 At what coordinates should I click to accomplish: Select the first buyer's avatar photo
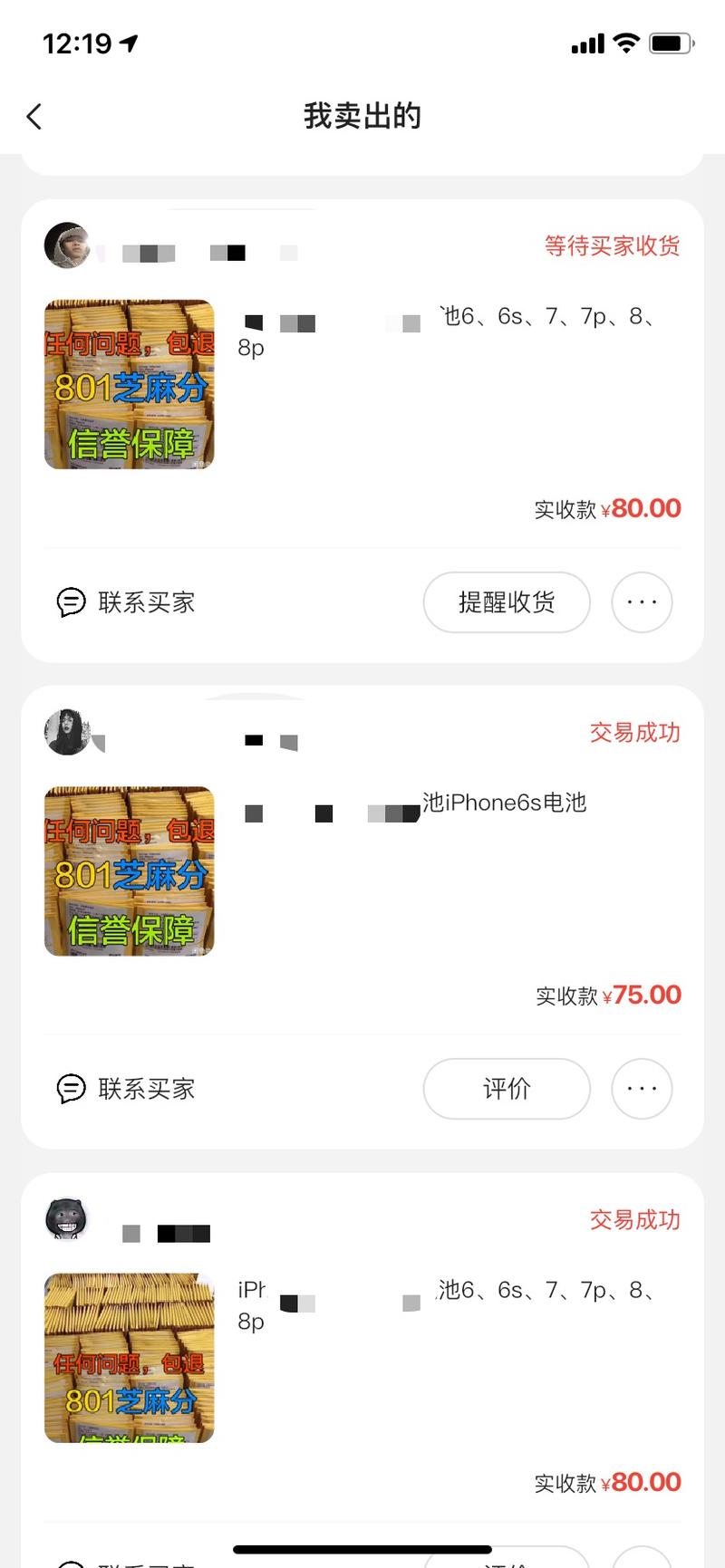pos(68,246)
